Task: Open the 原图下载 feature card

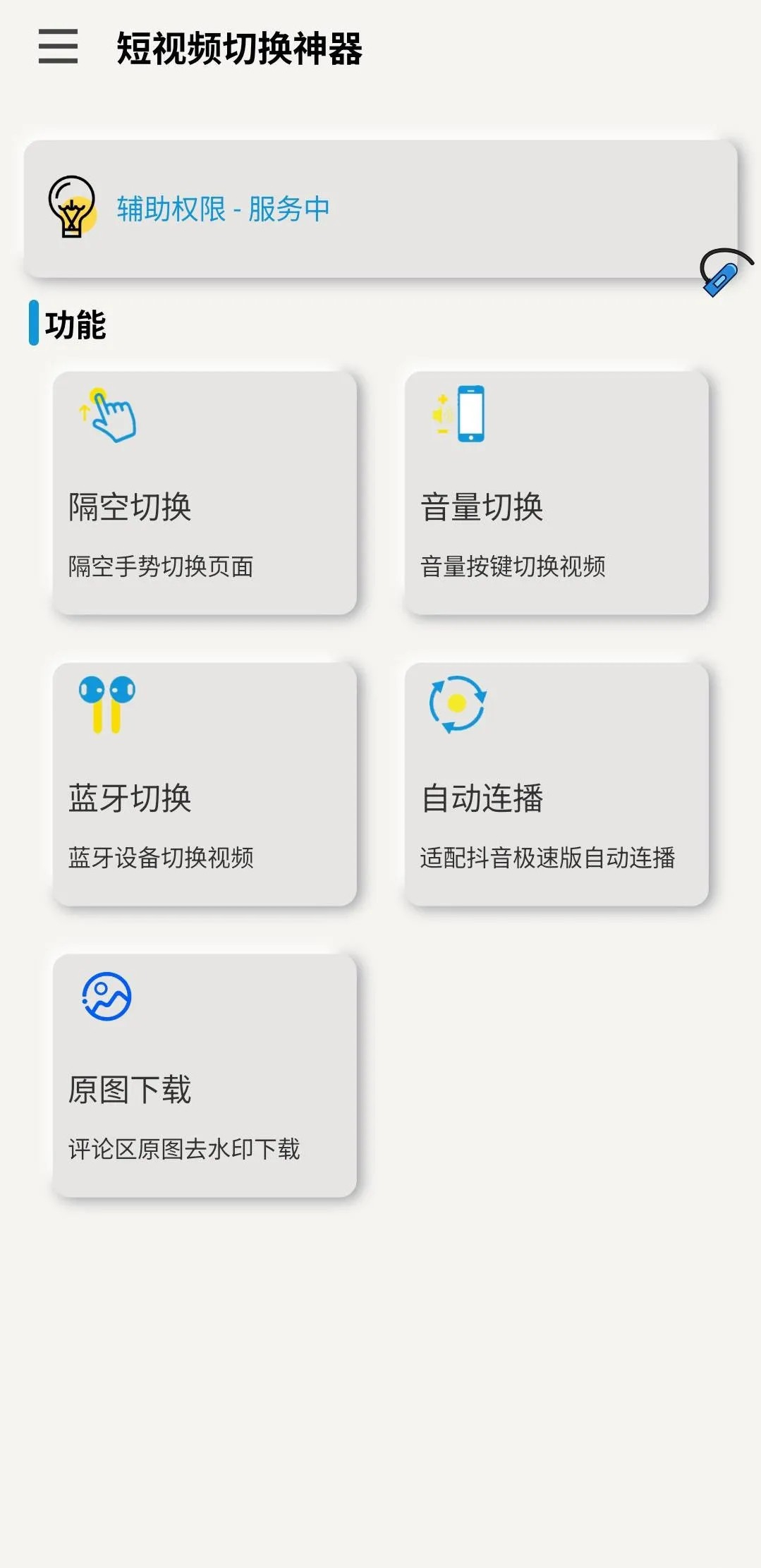Action: 205,1075
